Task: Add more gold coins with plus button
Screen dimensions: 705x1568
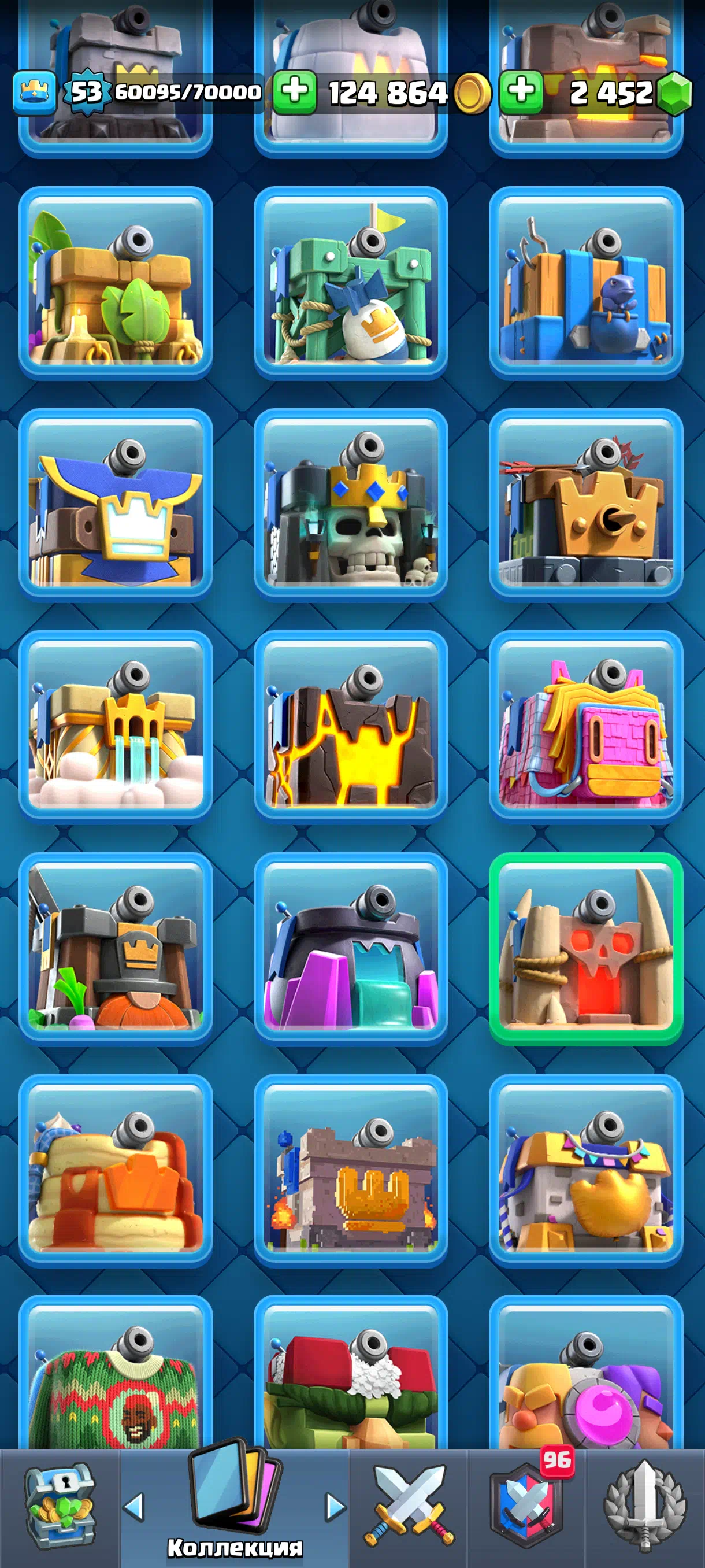Action: tap(294, 93)
